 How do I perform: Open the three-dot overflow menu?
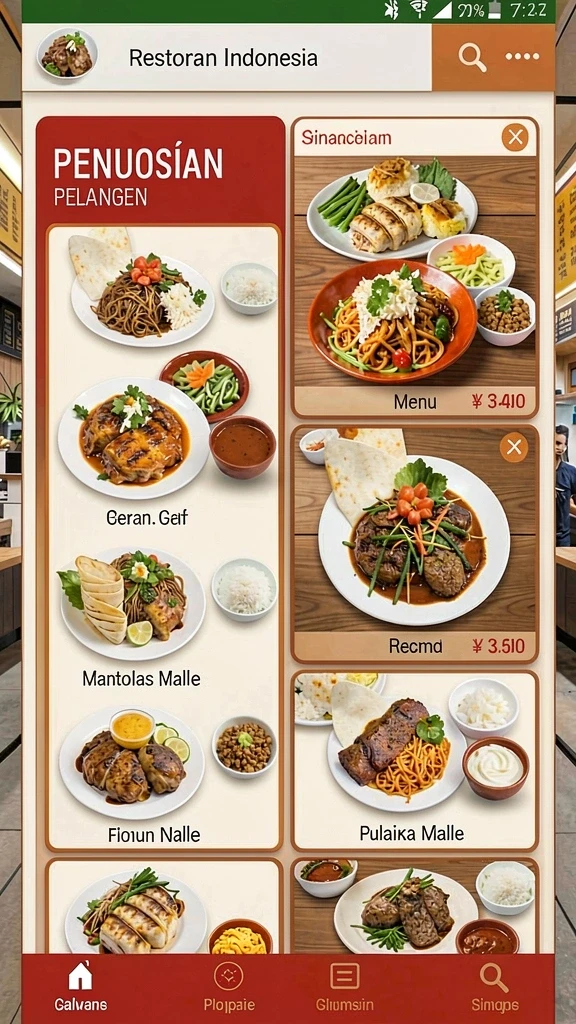coord(522,57)
